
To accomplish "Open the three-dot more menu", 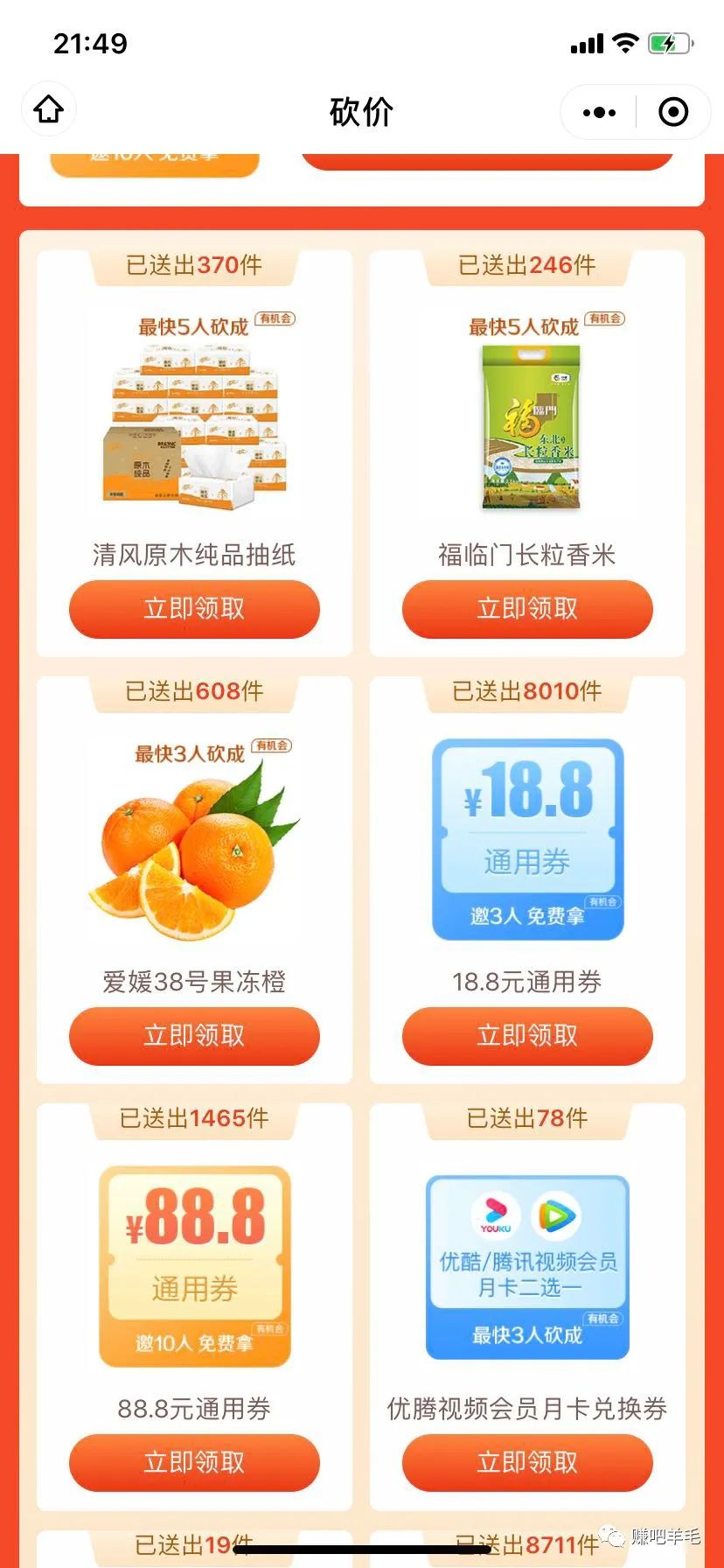I will pyautogui.click(x=599, y=112).
